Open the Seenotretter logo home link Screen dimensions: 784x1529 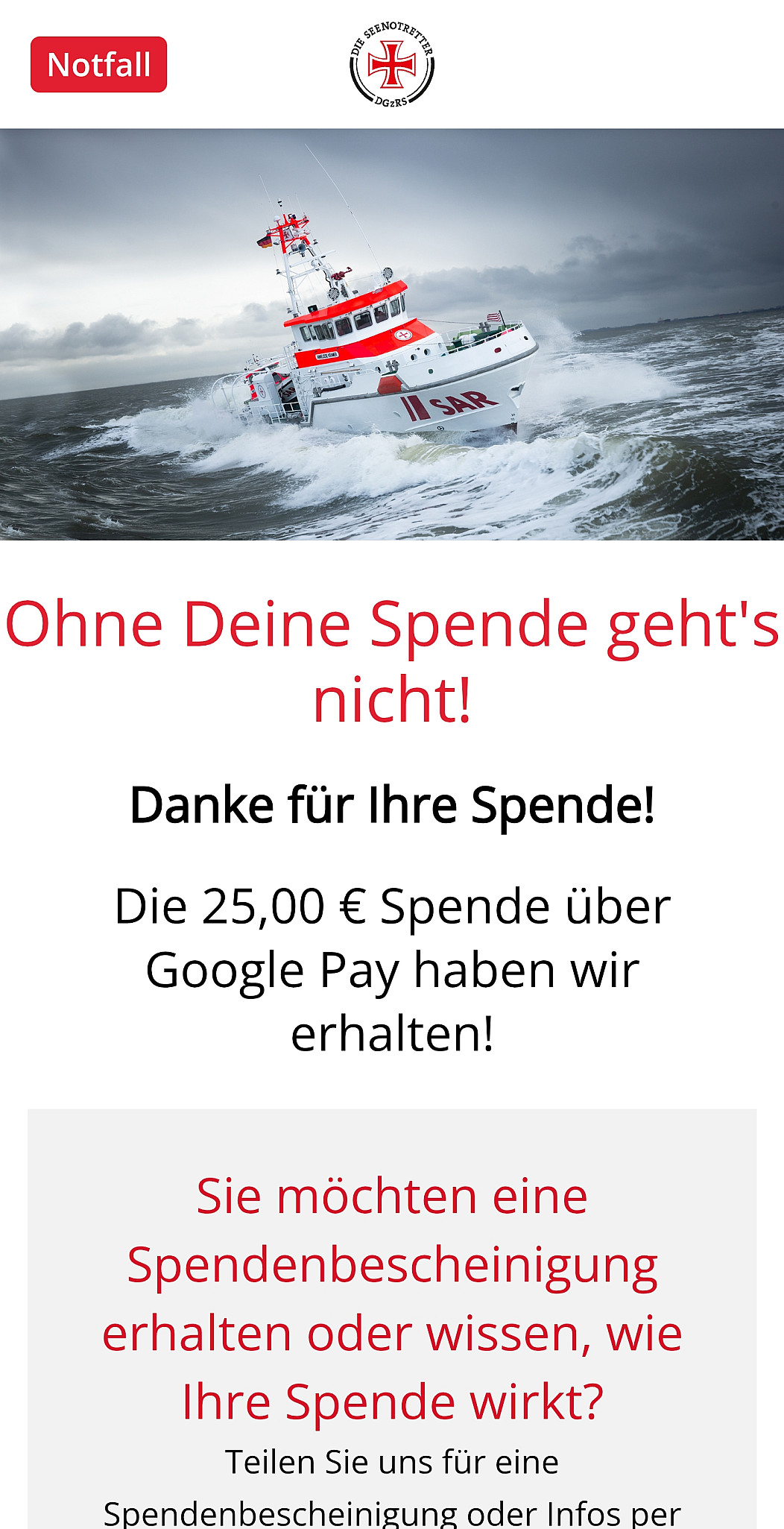pos(392,65)
